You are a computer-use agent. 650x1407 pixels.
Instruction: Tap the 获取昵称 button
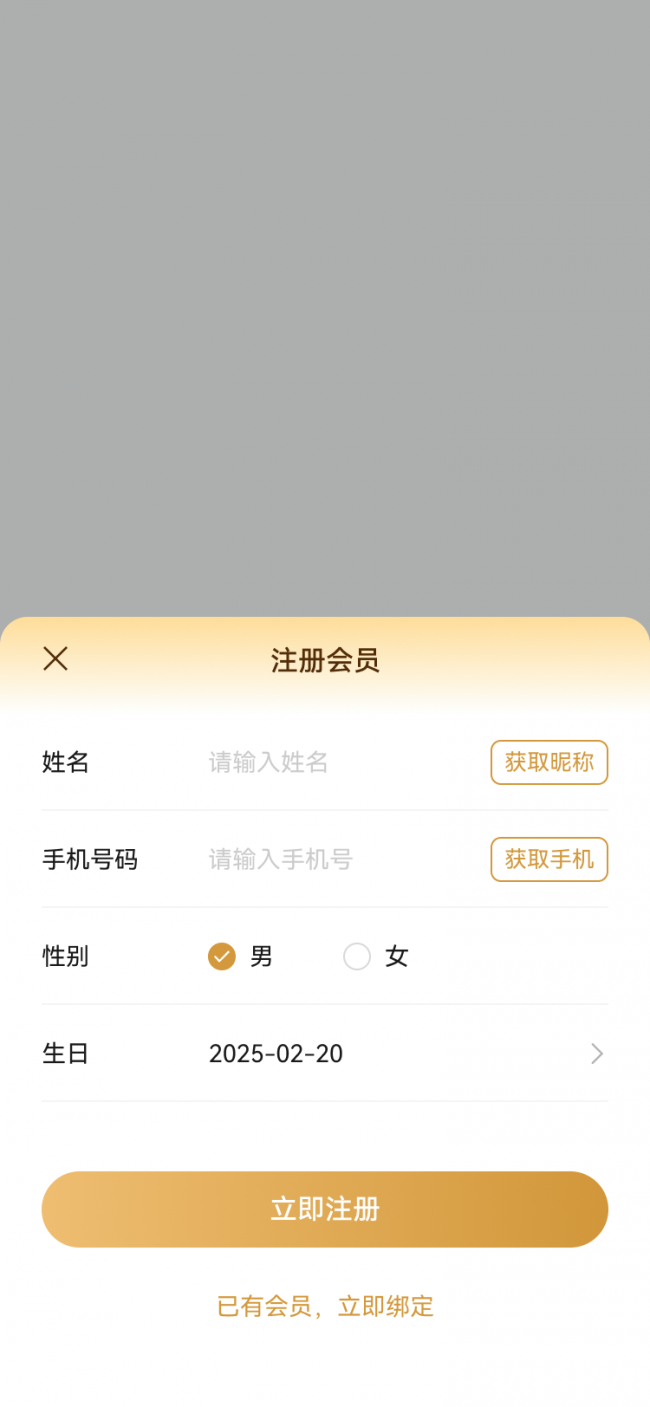pos(549,762)
